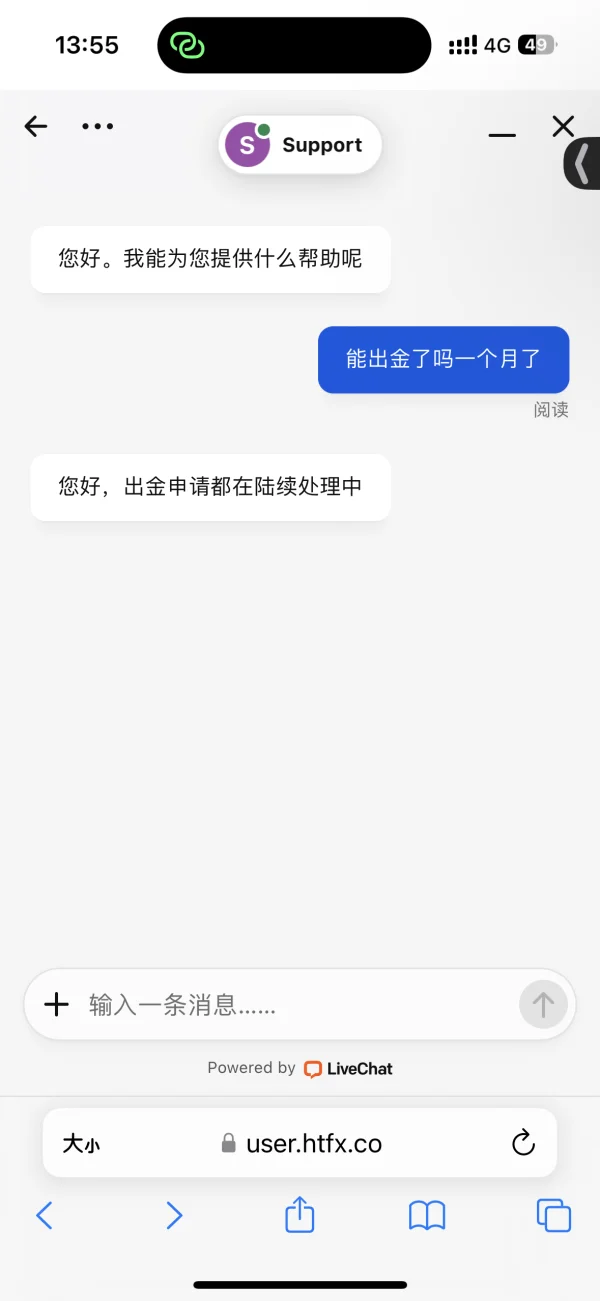
Task: Open Safari's text size menu
Action: tap(81, 1144)
